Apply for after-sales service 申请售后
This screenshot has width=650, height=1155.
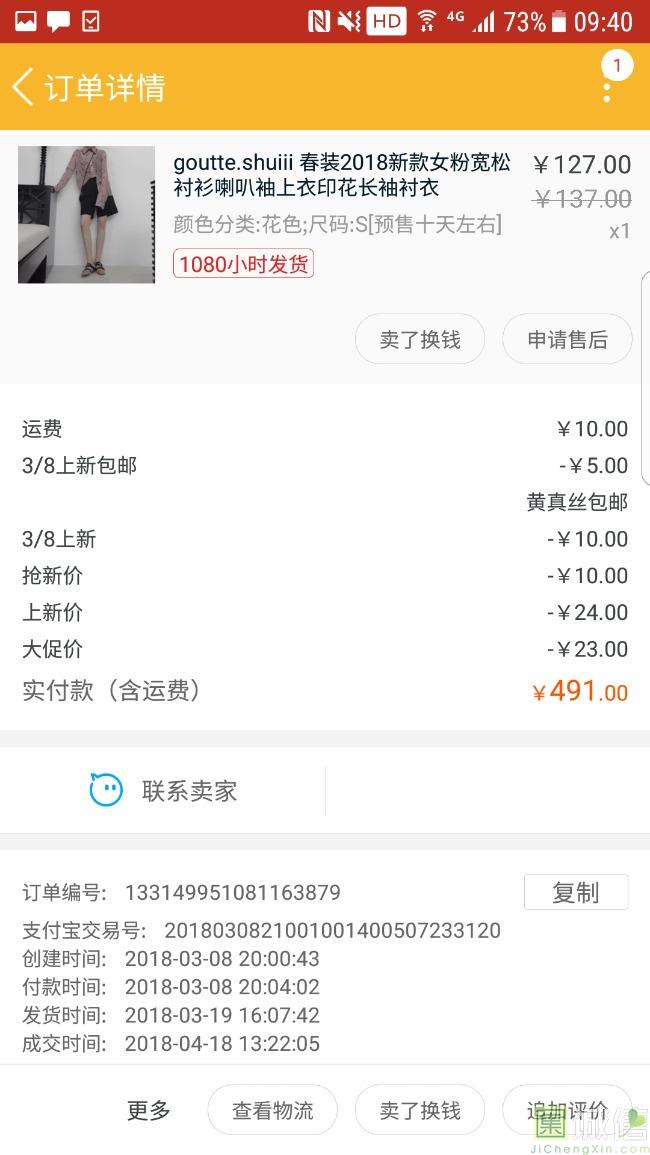[567, 340]
